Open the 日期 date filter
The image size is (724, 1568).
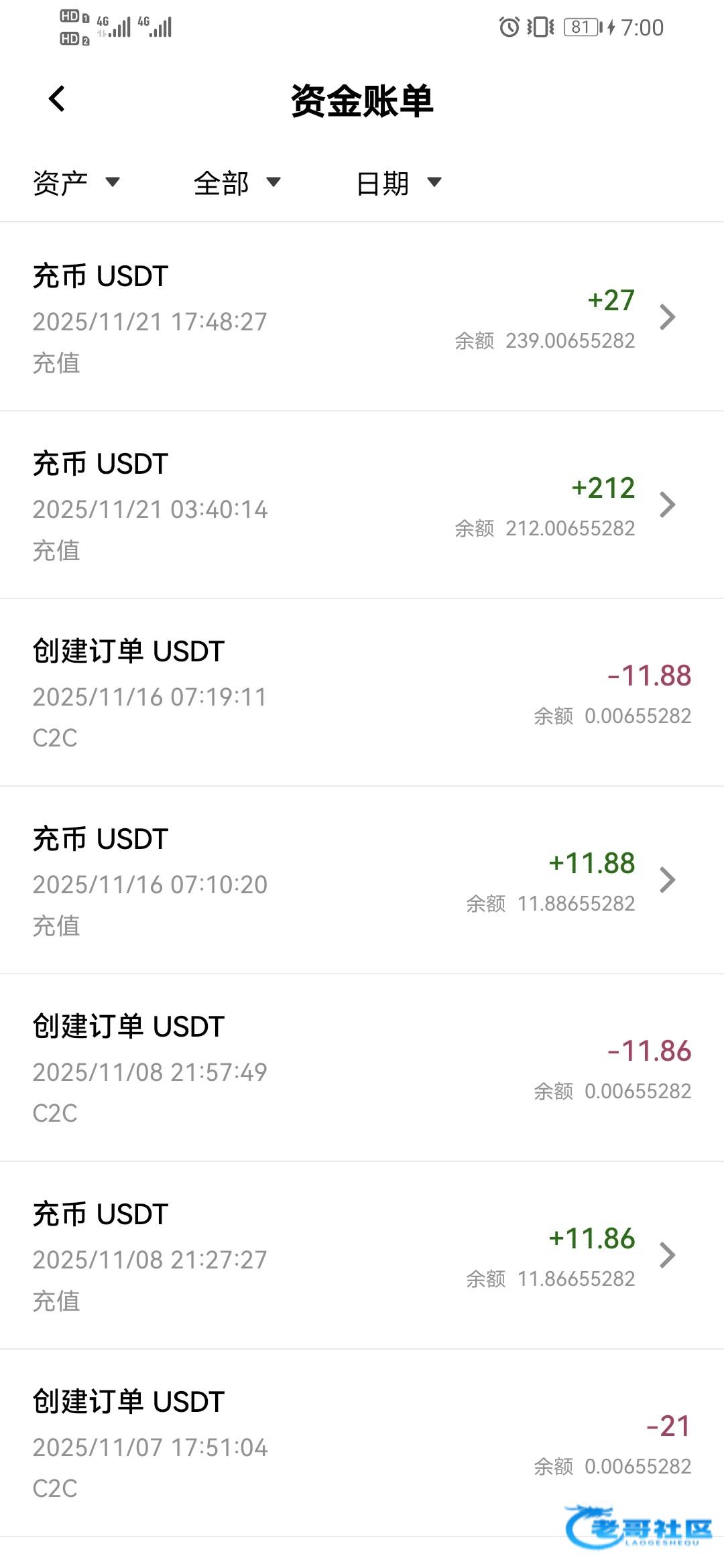[398, 183]
